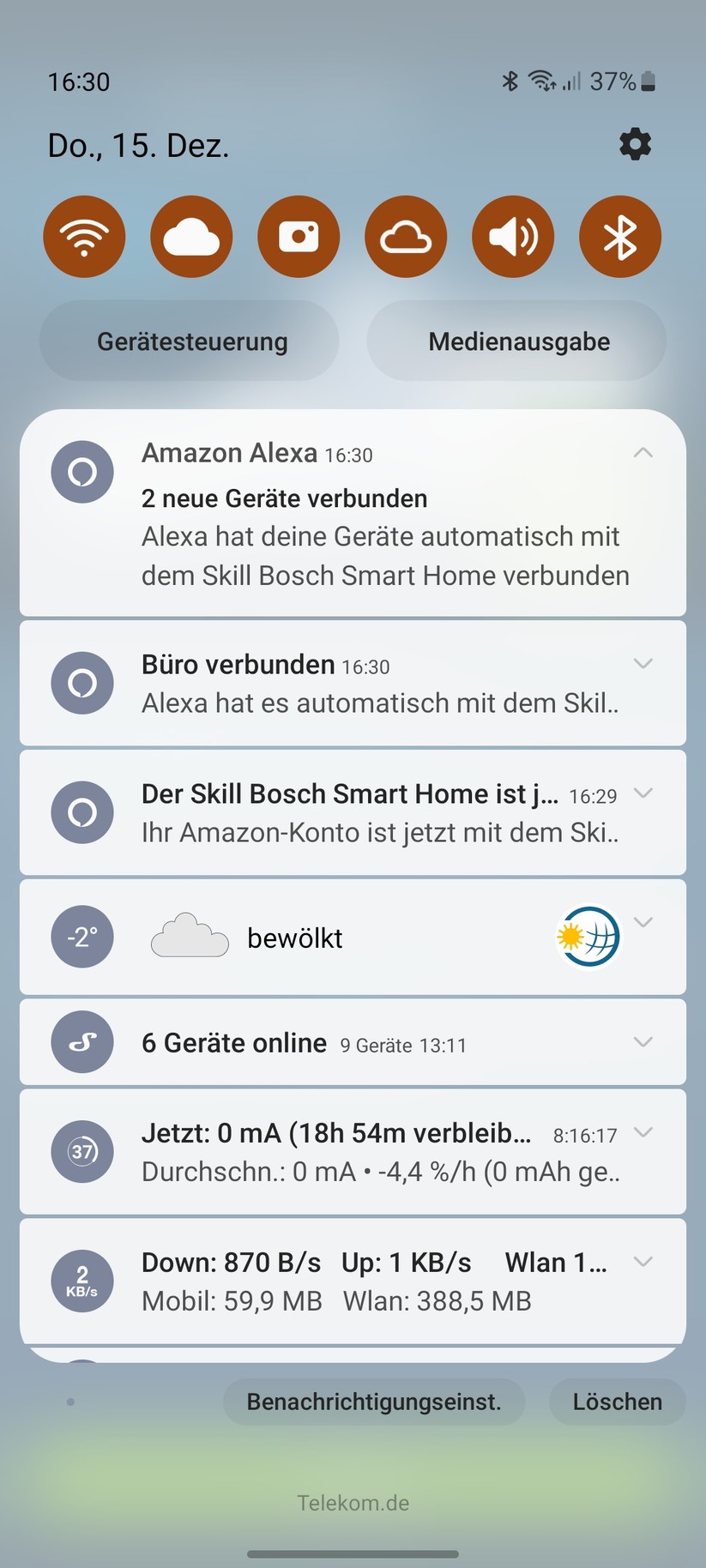Toggle Bluetooth
This screenshot has height=1568, width=706.
[619, 236]
